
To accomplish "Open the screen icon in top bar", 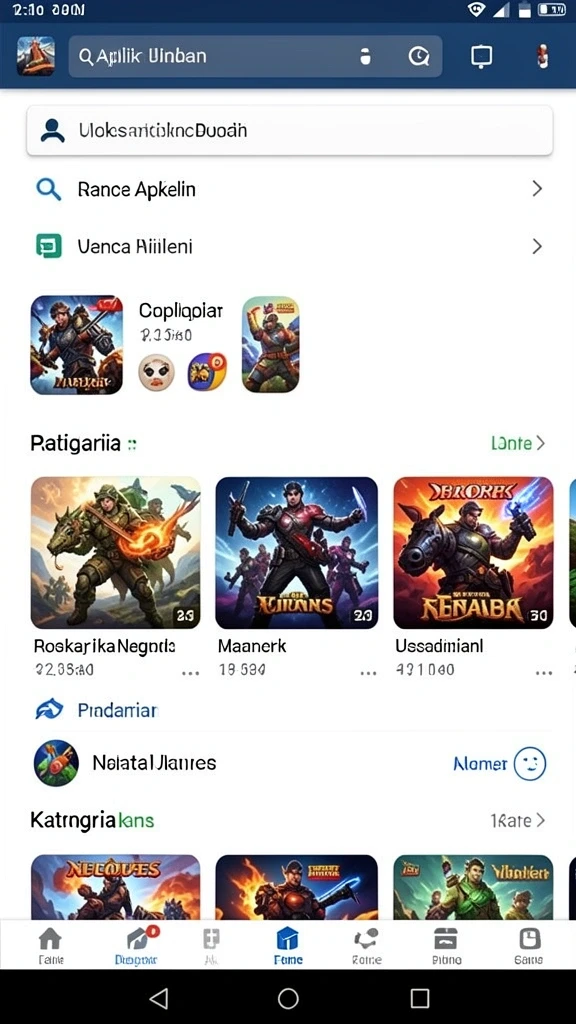I will click(x=481, y=57).
